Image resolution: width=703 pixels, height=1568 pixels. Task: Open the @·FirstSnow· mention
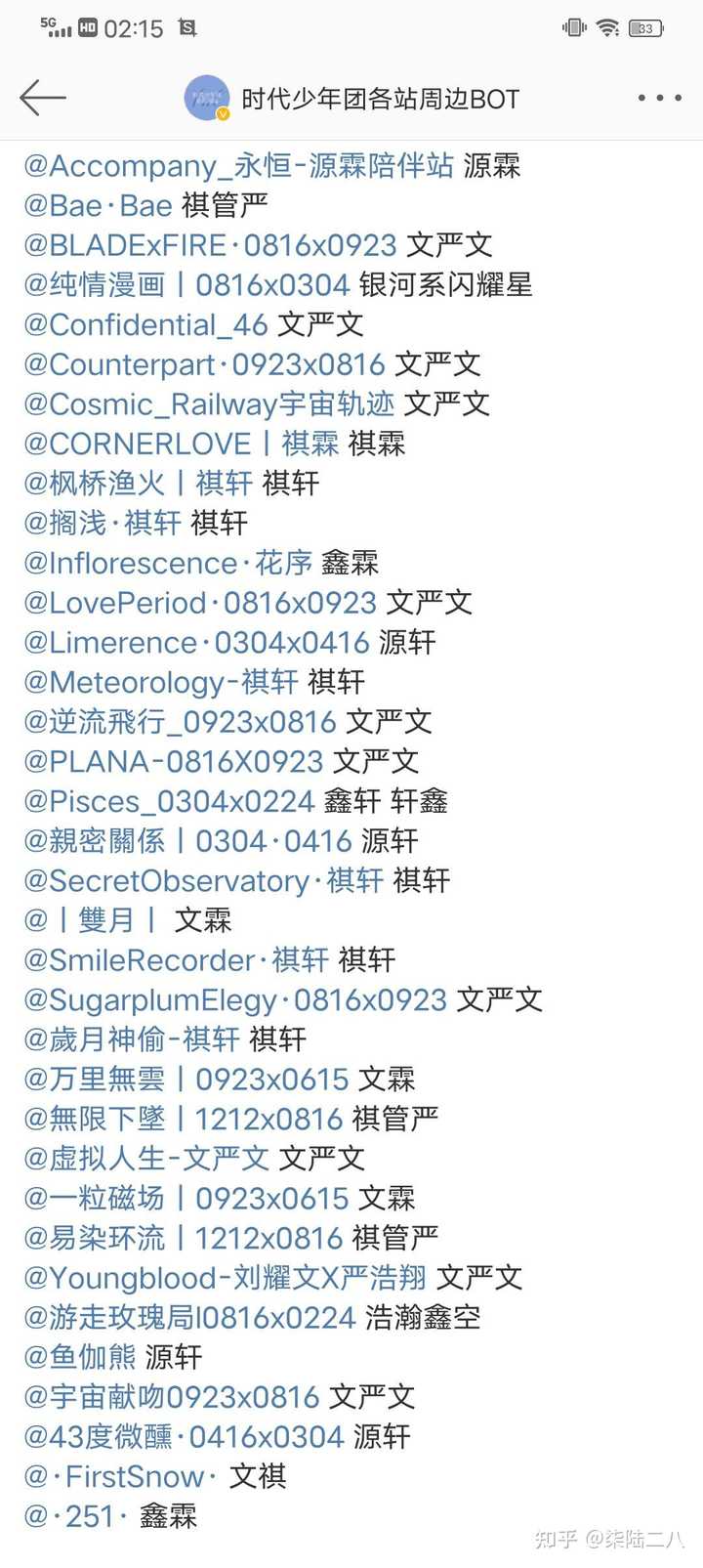click(121, 1477)
